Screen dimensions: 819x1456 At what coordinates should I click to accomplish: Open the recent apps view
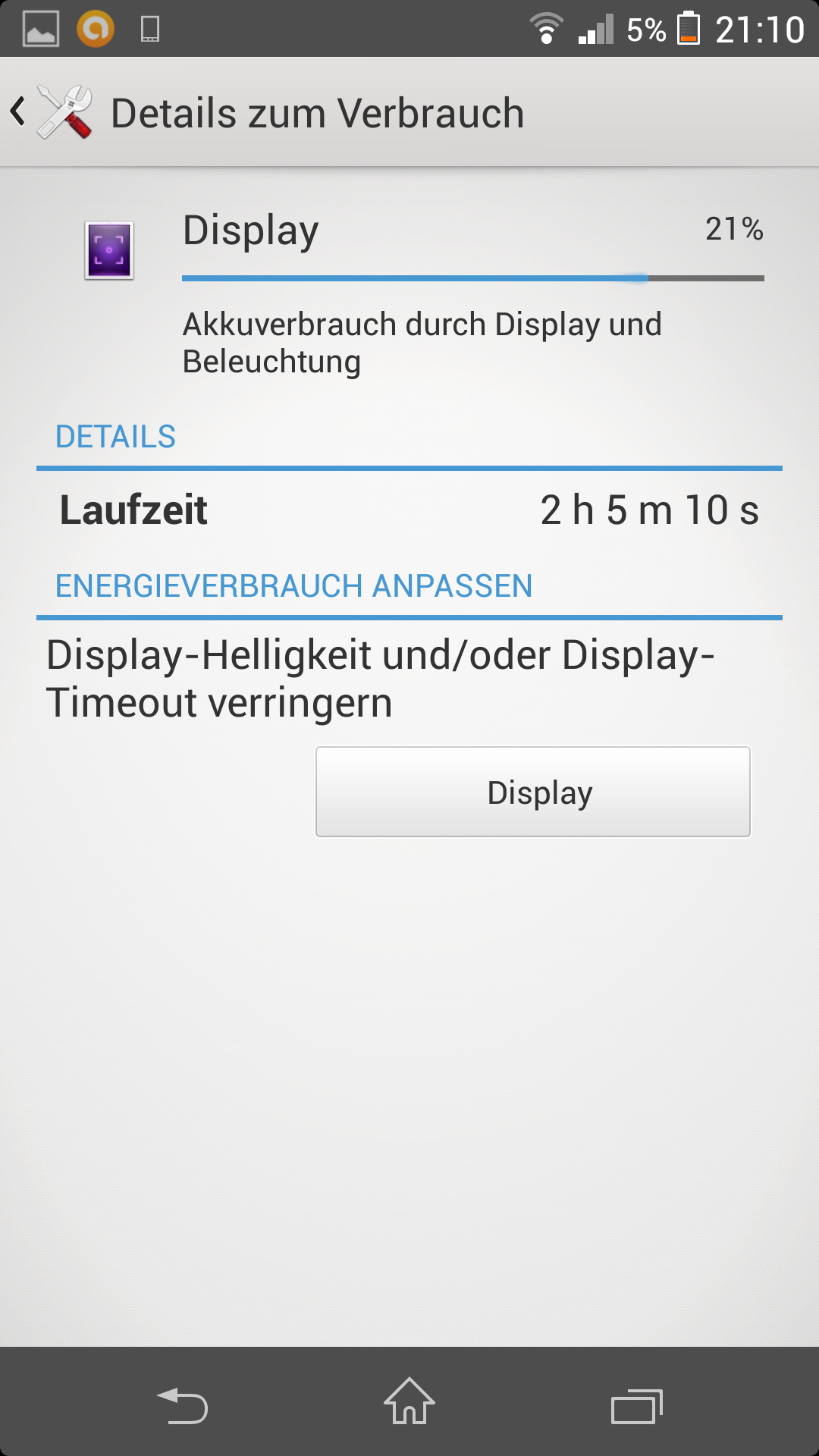636,1405
